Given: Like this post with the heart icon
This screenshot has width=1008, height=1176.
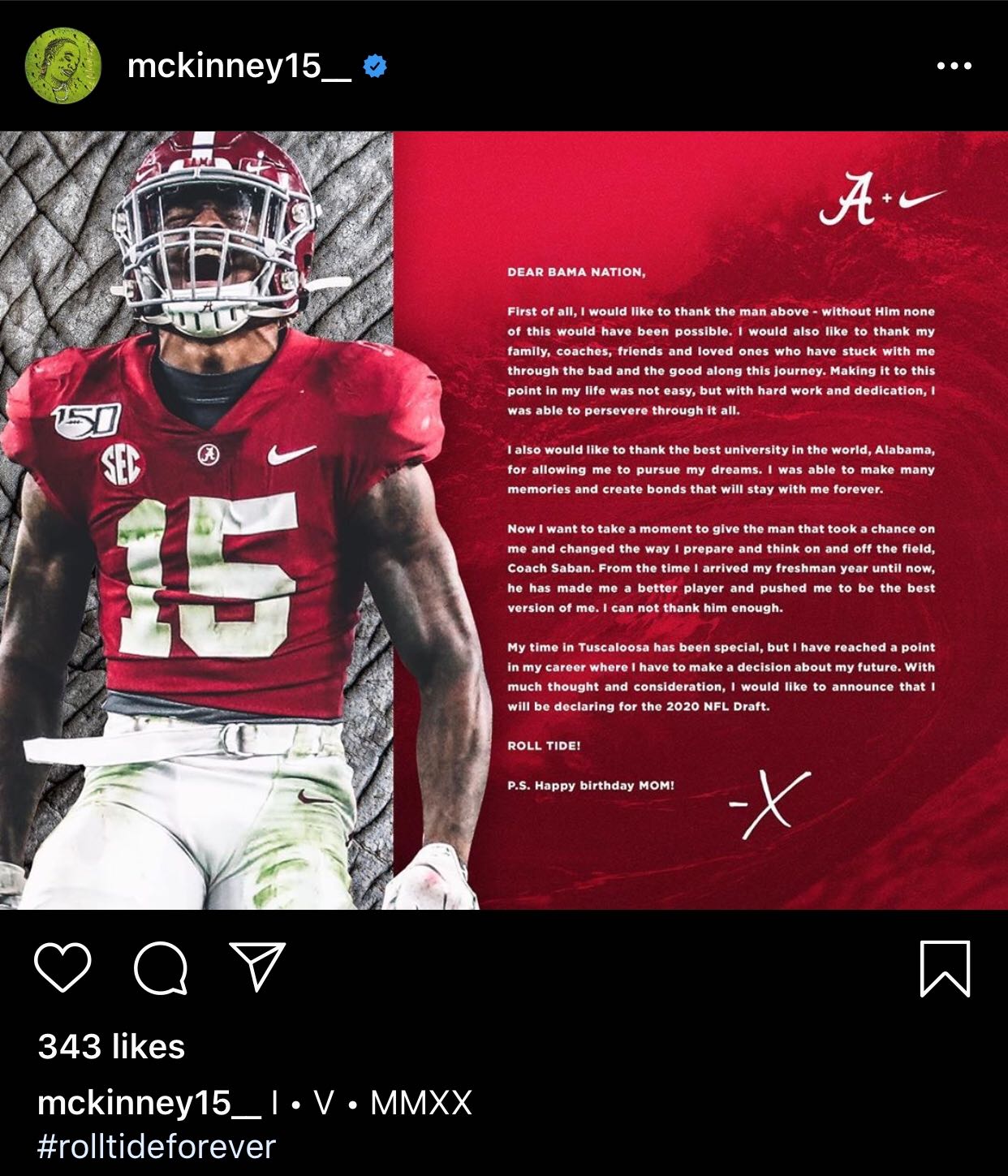Looking at the screenshot, I should (x=62, y=967).
